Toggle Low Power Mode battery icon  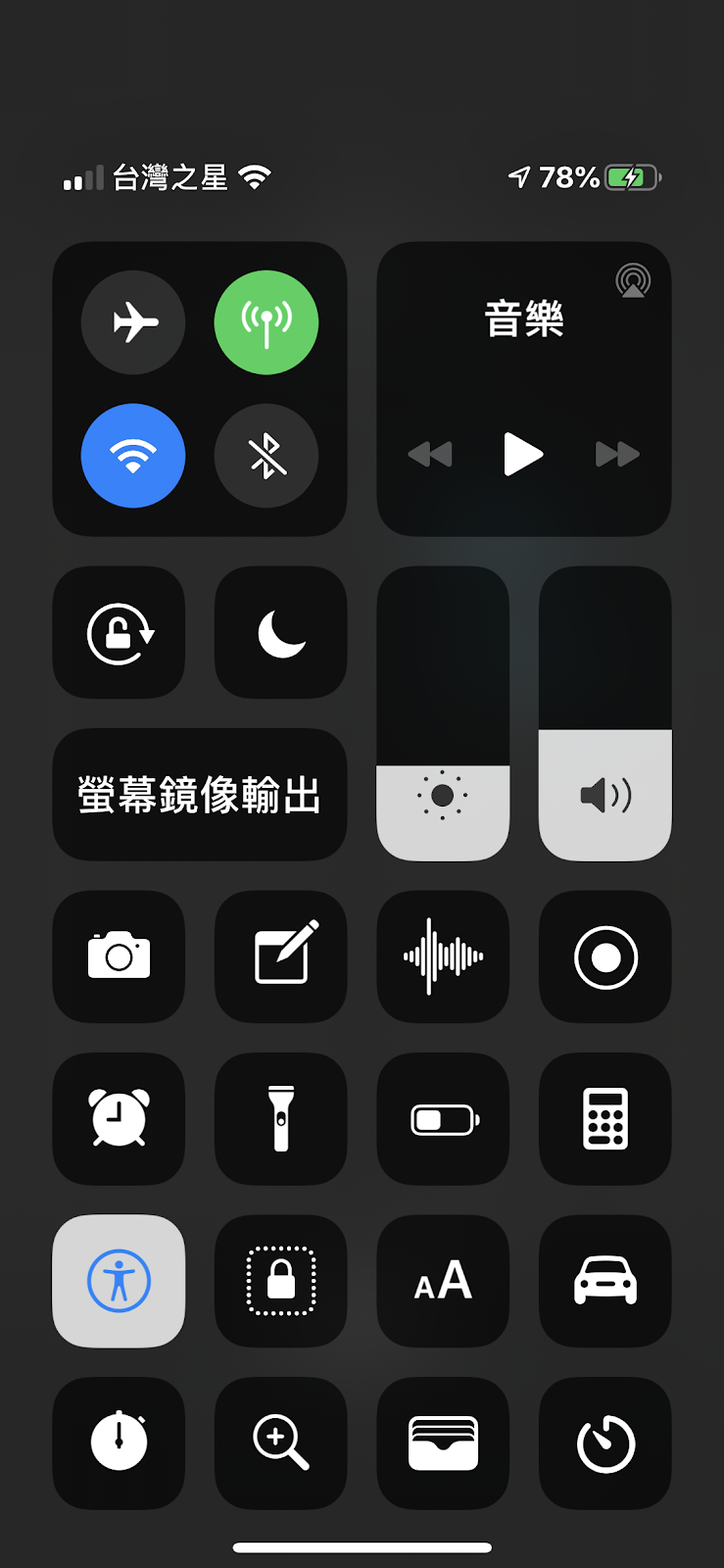443,1119
